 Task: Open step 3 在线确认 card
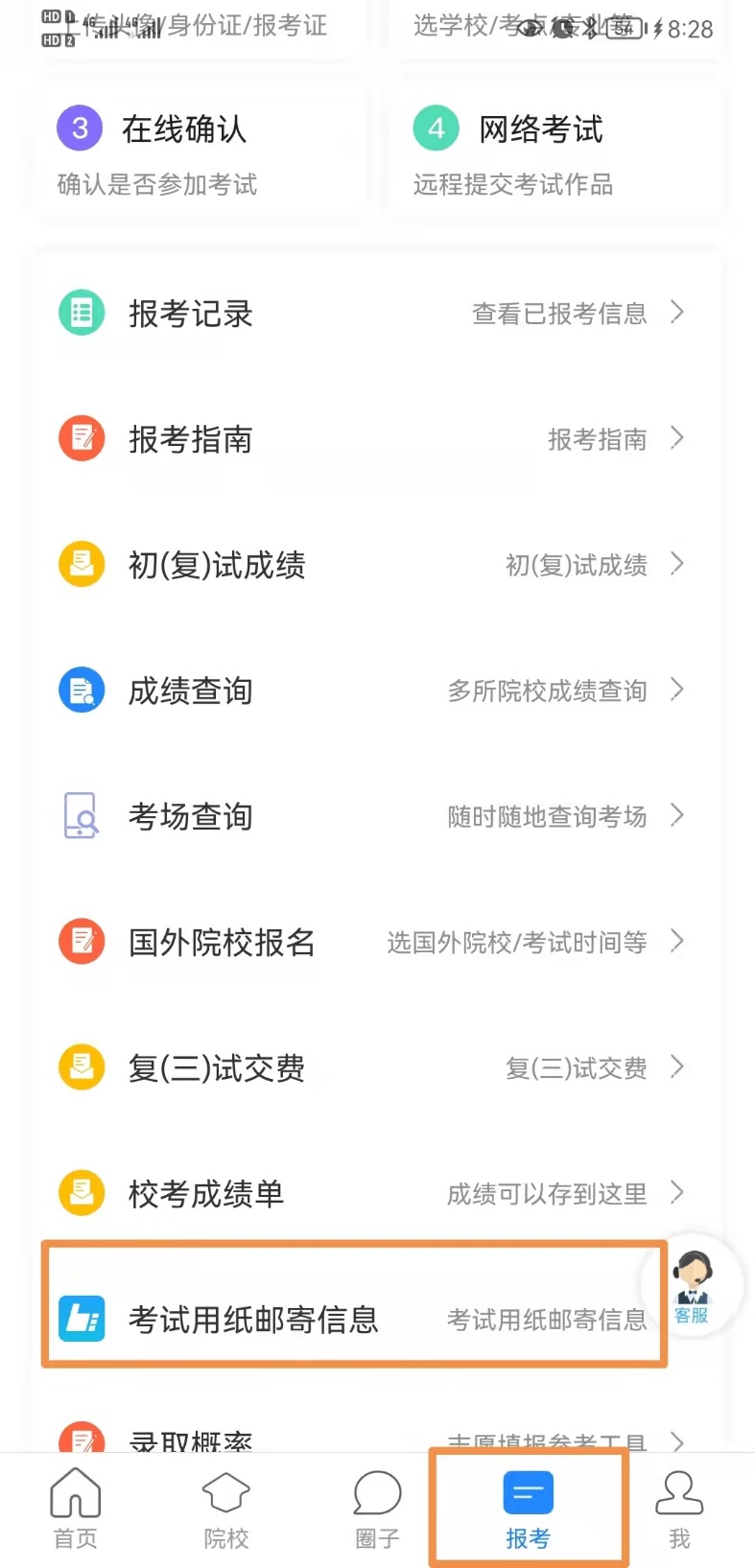tap(201, 152)
